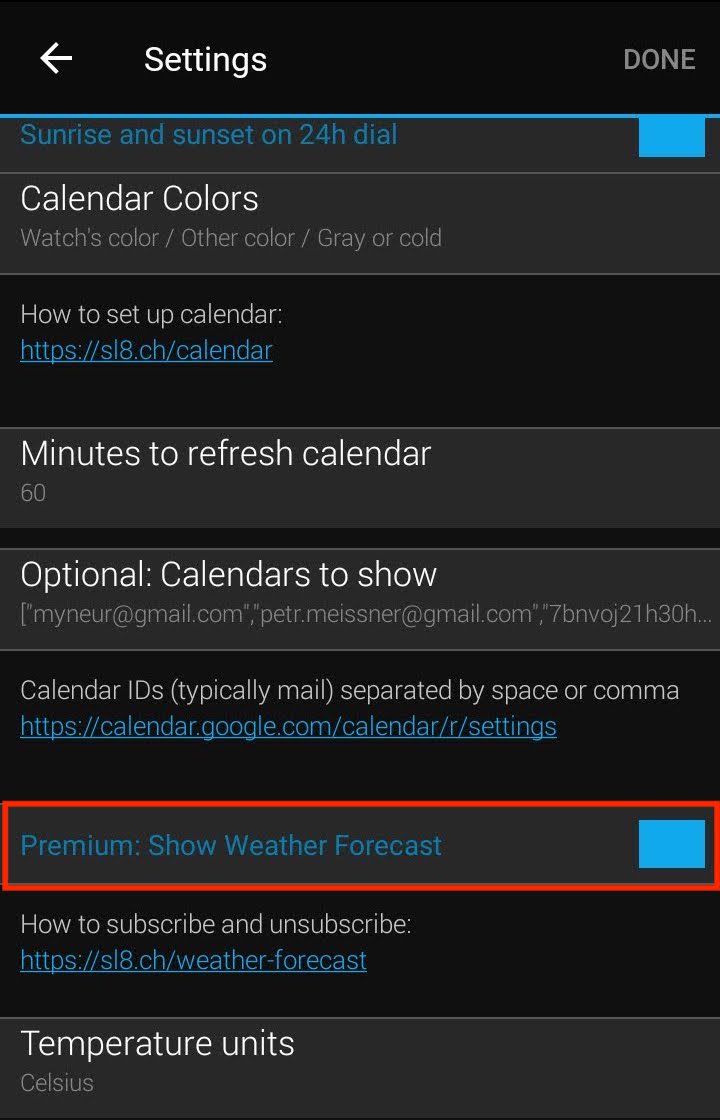Open the Google Calendar settings link
The image size is (720, 1120).
tap(287, 726)
